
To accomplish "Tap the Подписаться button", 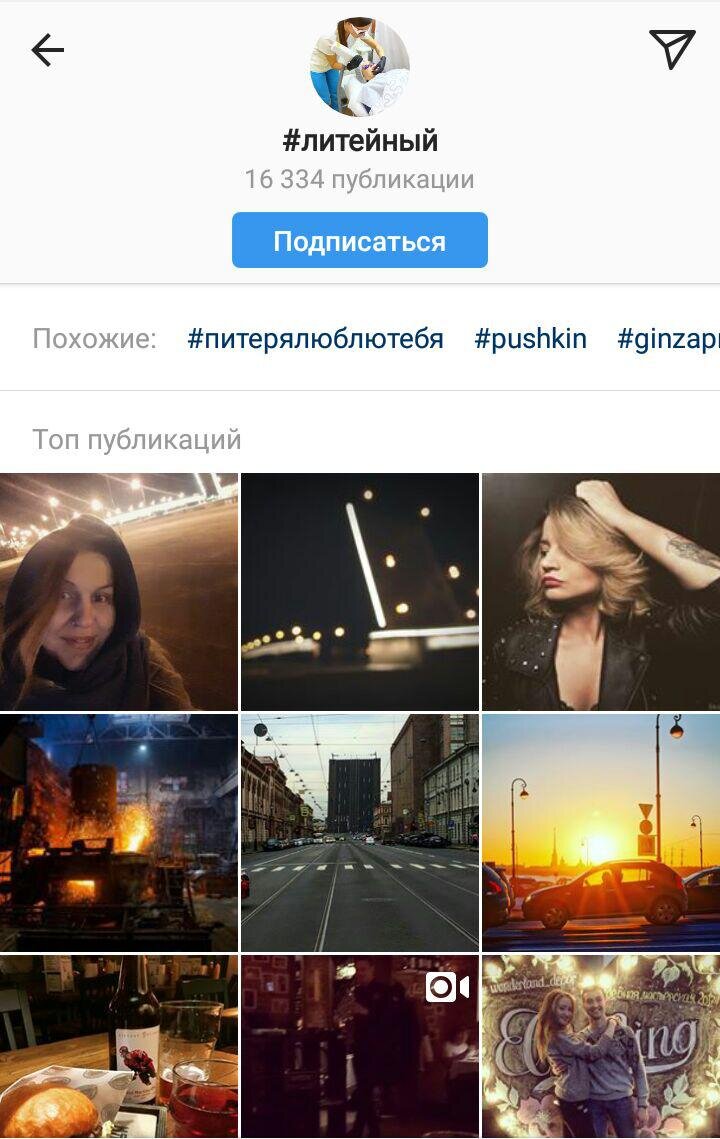I will point(360,241).
